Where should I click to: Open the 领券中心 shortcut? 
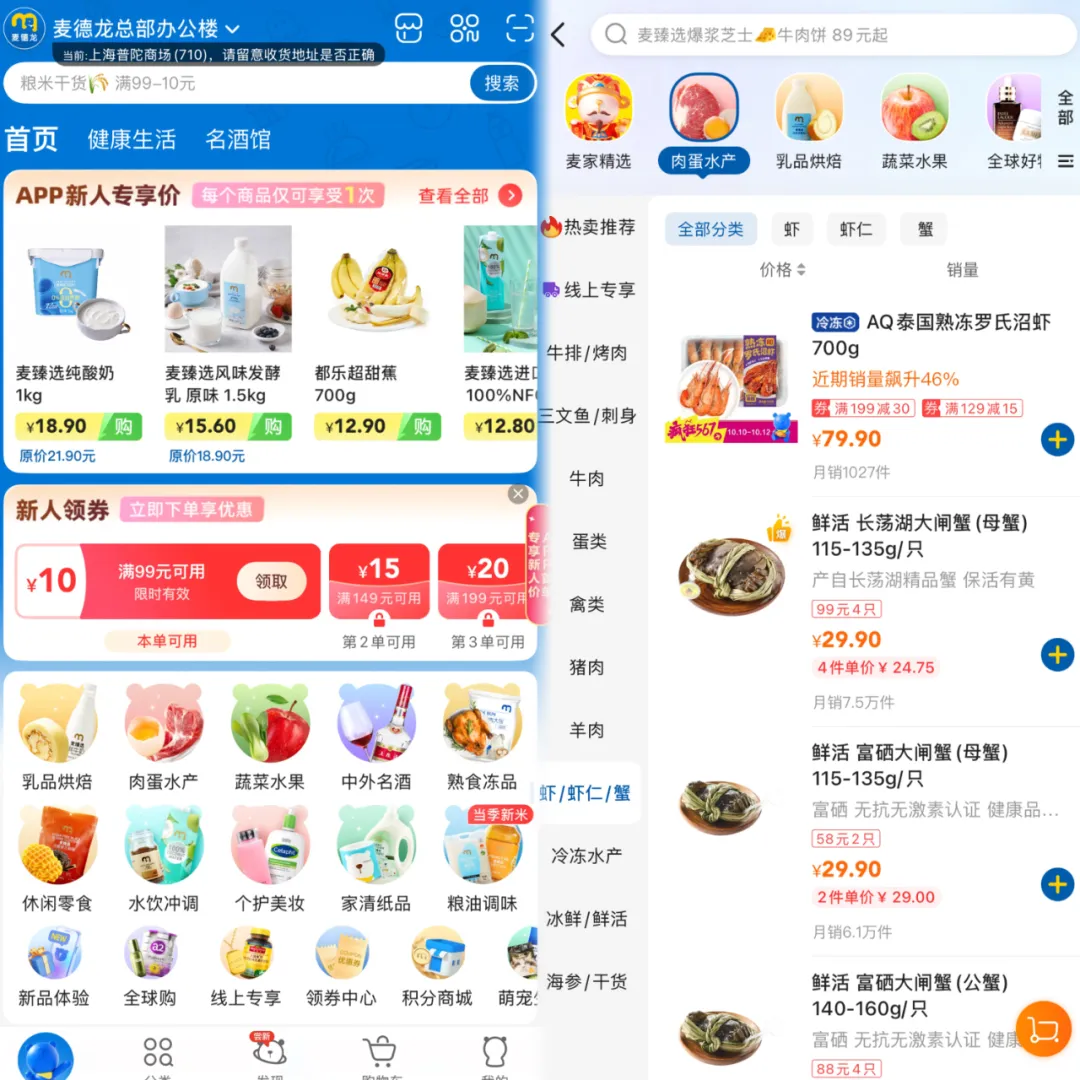341,967
